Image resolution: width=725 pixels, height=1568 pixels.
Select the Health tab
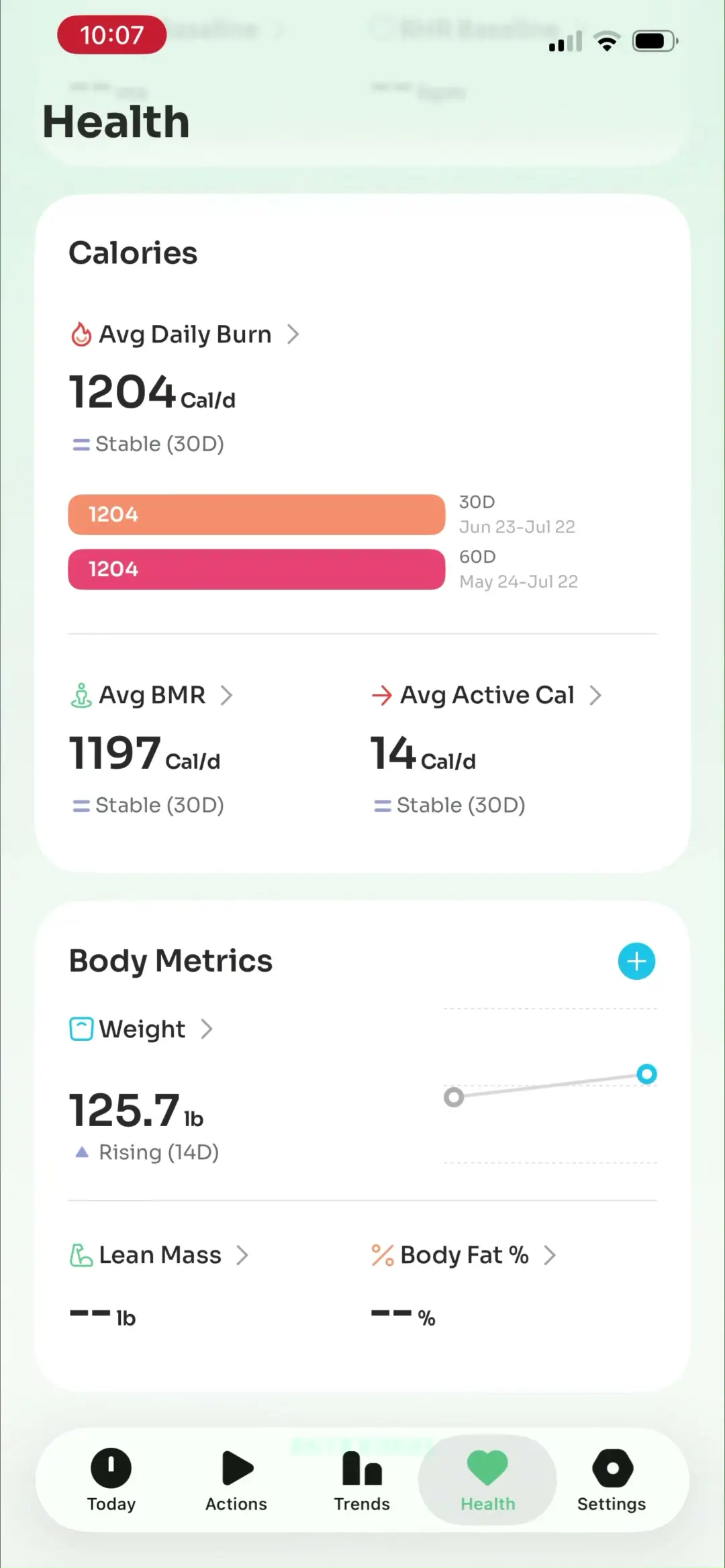pyautogui.click(x=487, y=1481)
